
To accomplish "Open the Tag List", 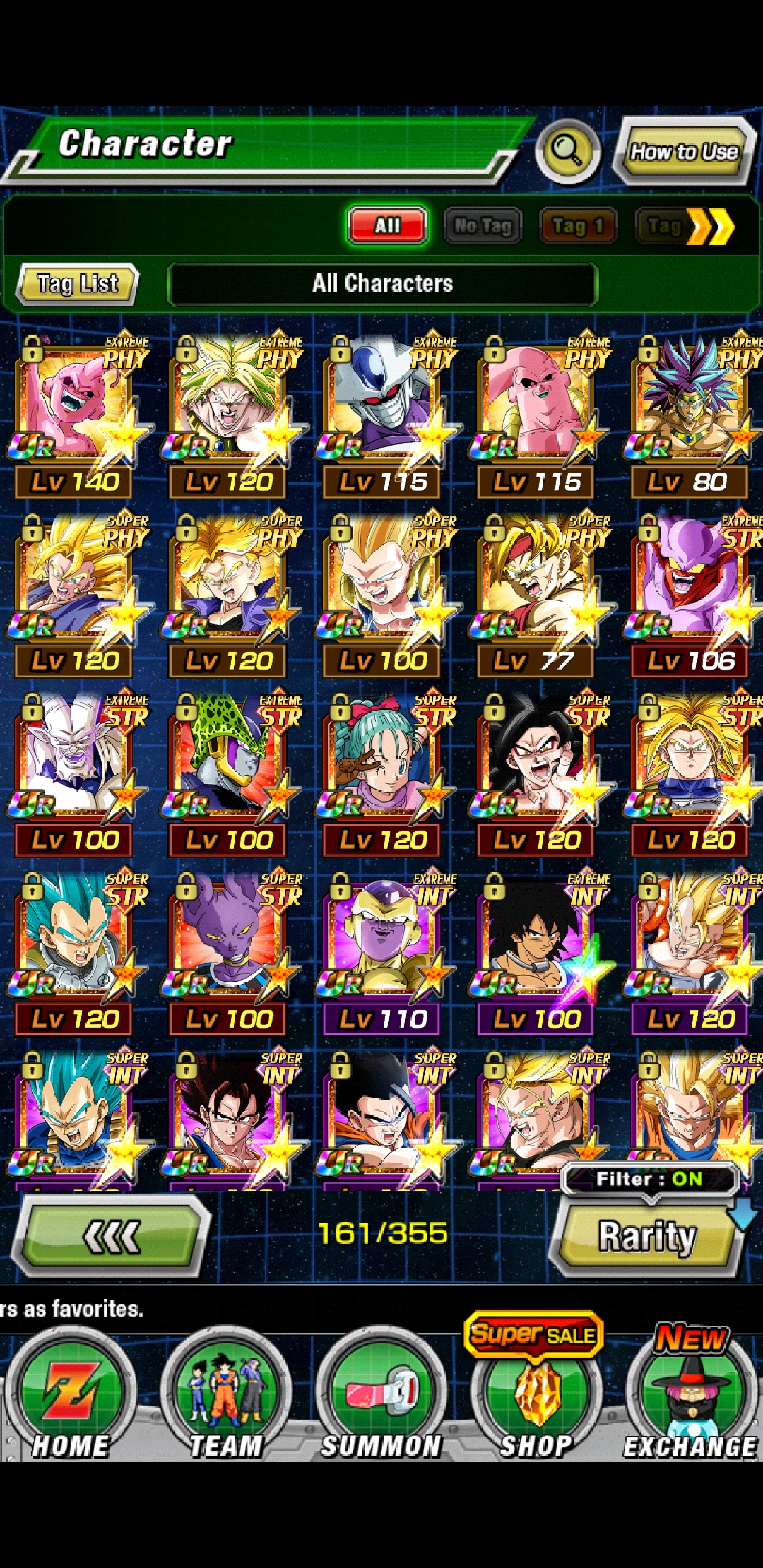I will click(77, 284).
